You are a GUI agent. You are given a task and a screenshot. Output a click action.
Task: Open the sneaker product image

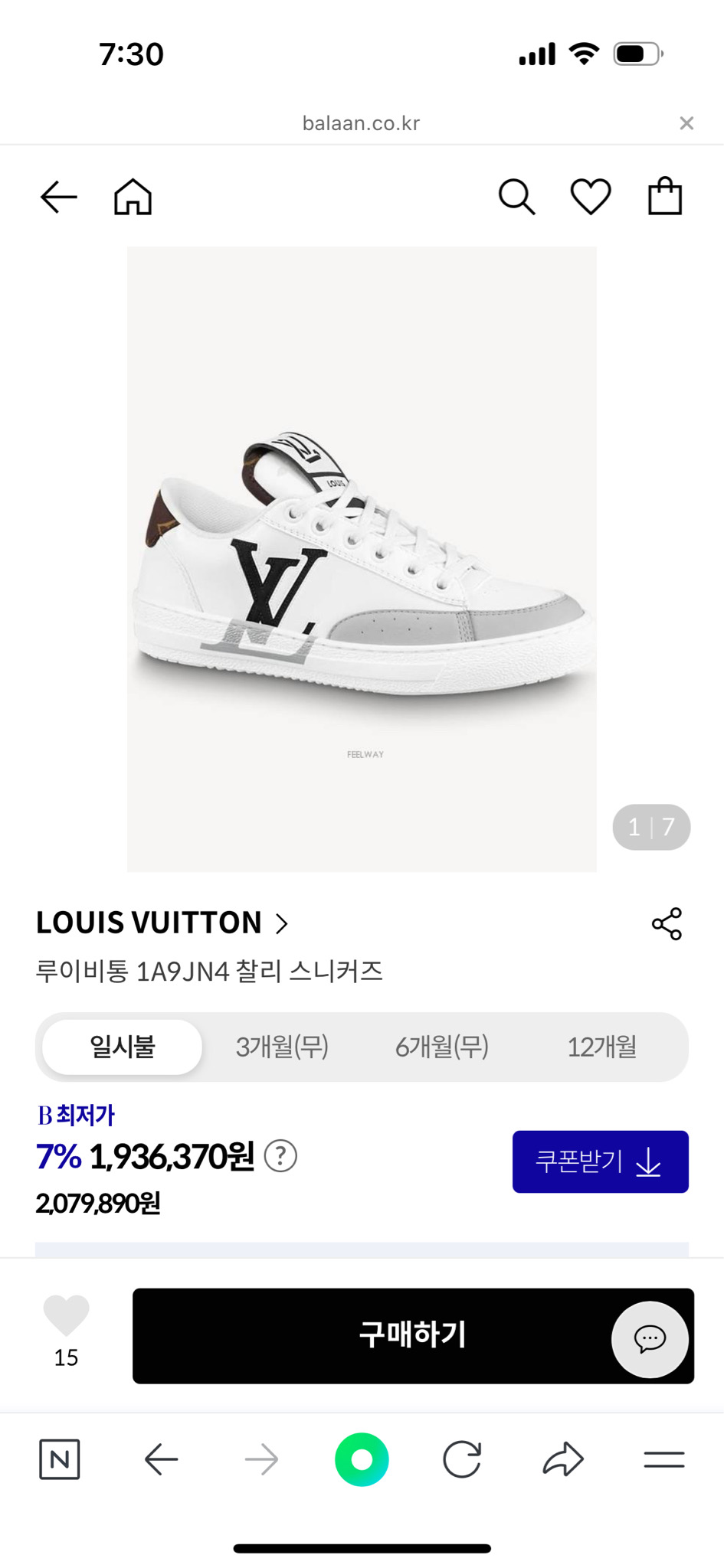tap(362, 559)
